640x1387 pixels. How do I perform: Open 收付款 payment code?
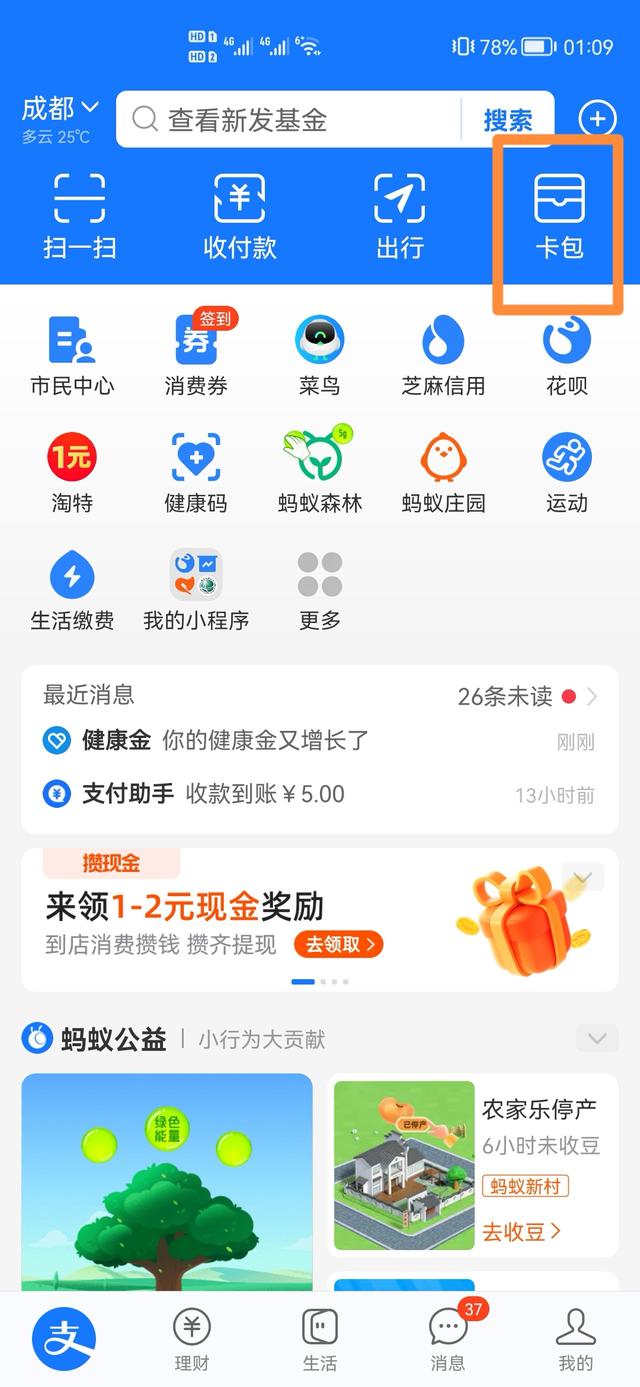click(x=240, y=215)
